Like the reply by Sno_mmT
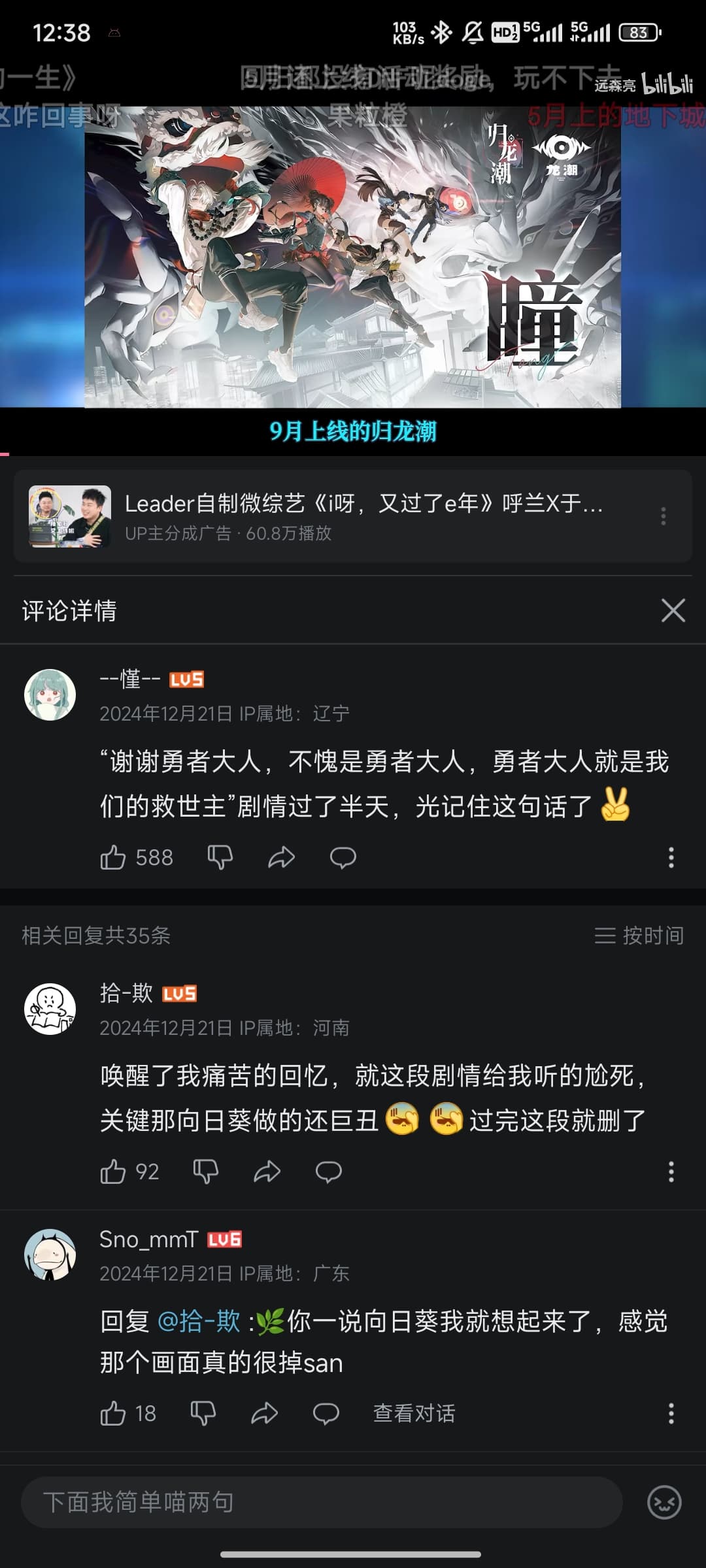 point(113,1413)
